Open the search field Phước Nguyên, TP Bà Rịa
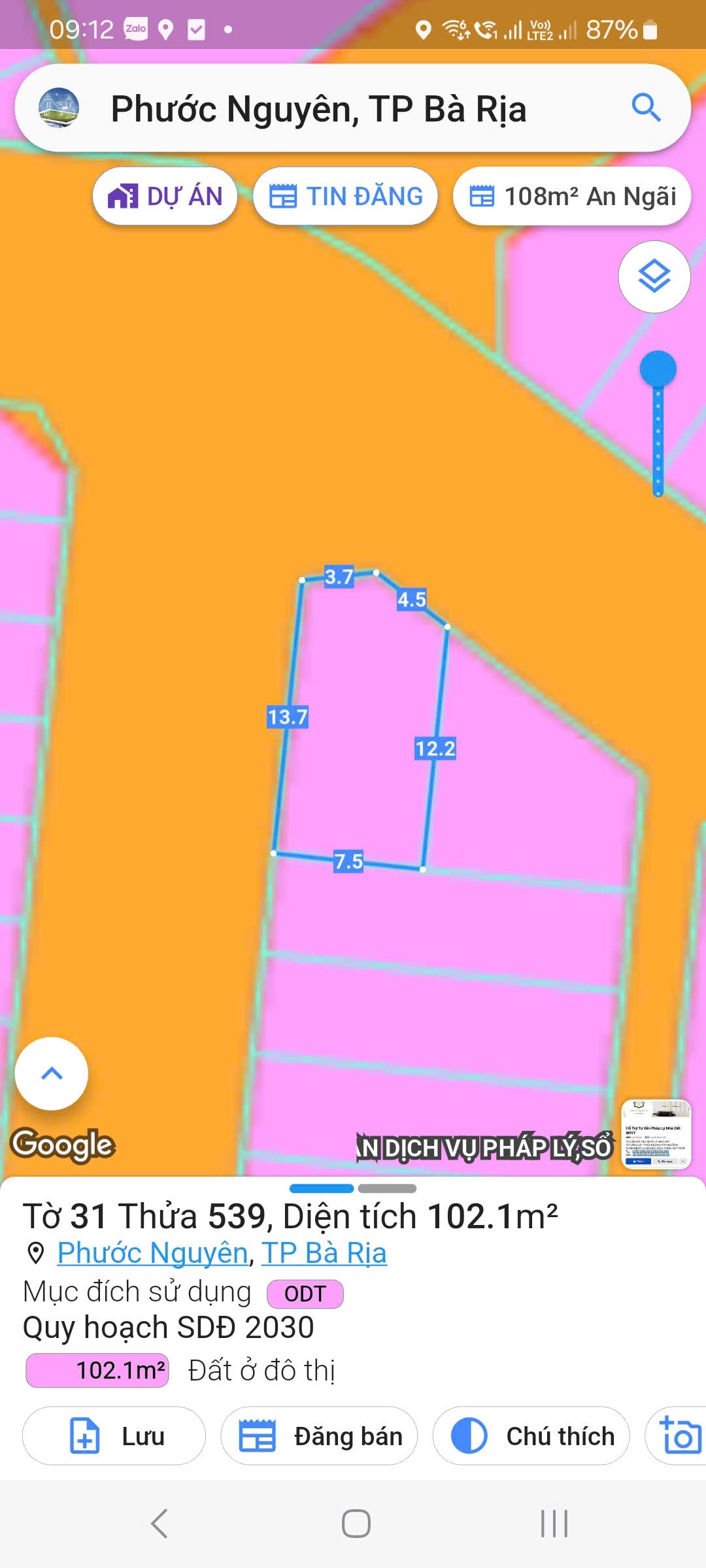The image size is (706, 1568). tap(318, 109)
